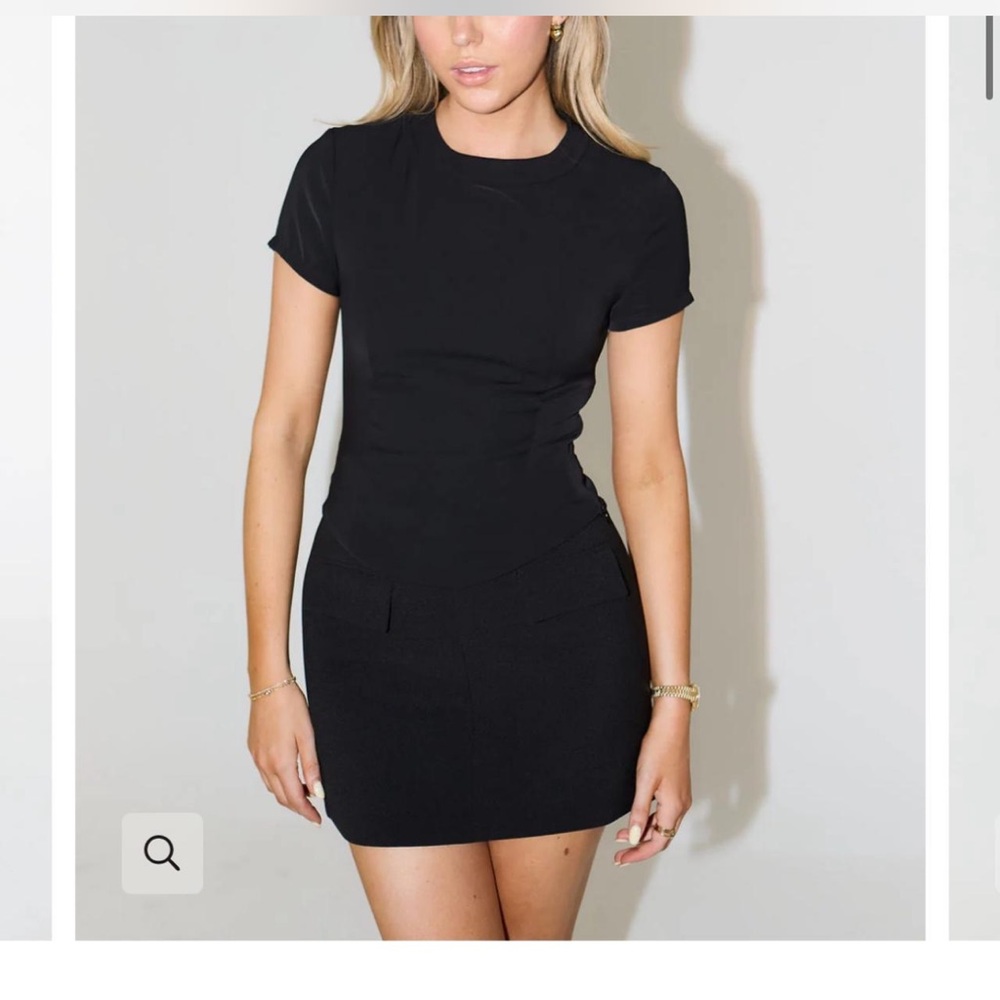Tap the magnifier zoom button
The width and height of the screenshot is (1000, 1000).
pos(162,853)
